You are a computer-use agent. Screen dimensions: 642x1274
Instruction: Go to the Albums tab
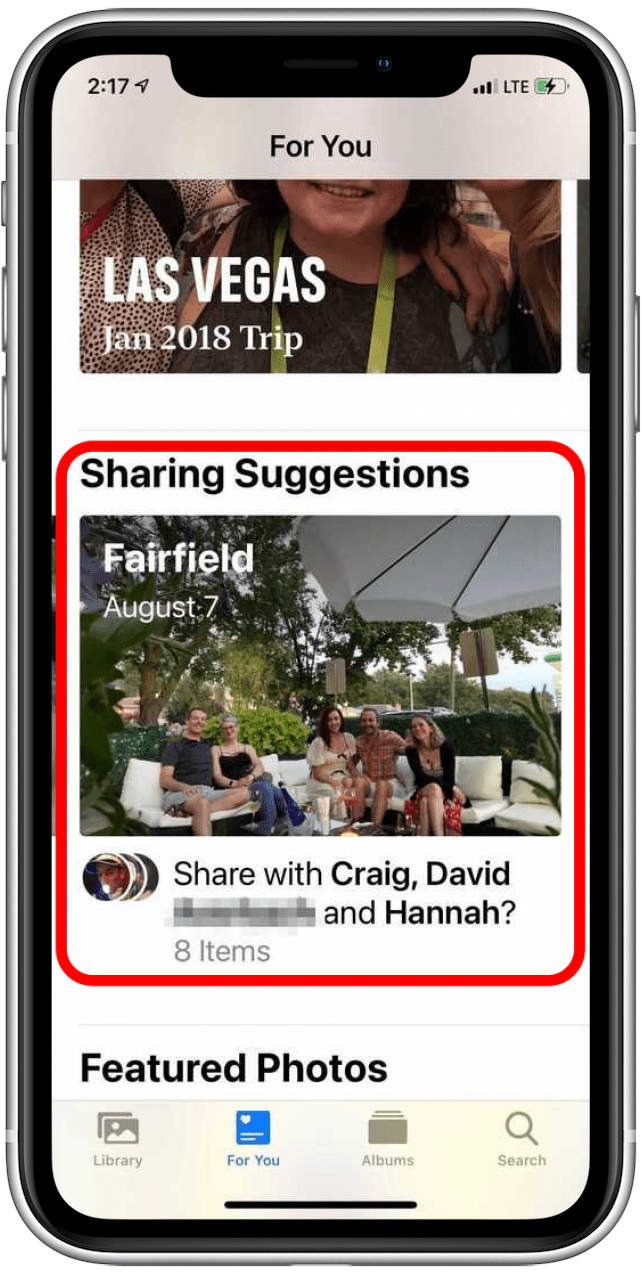388,1140
